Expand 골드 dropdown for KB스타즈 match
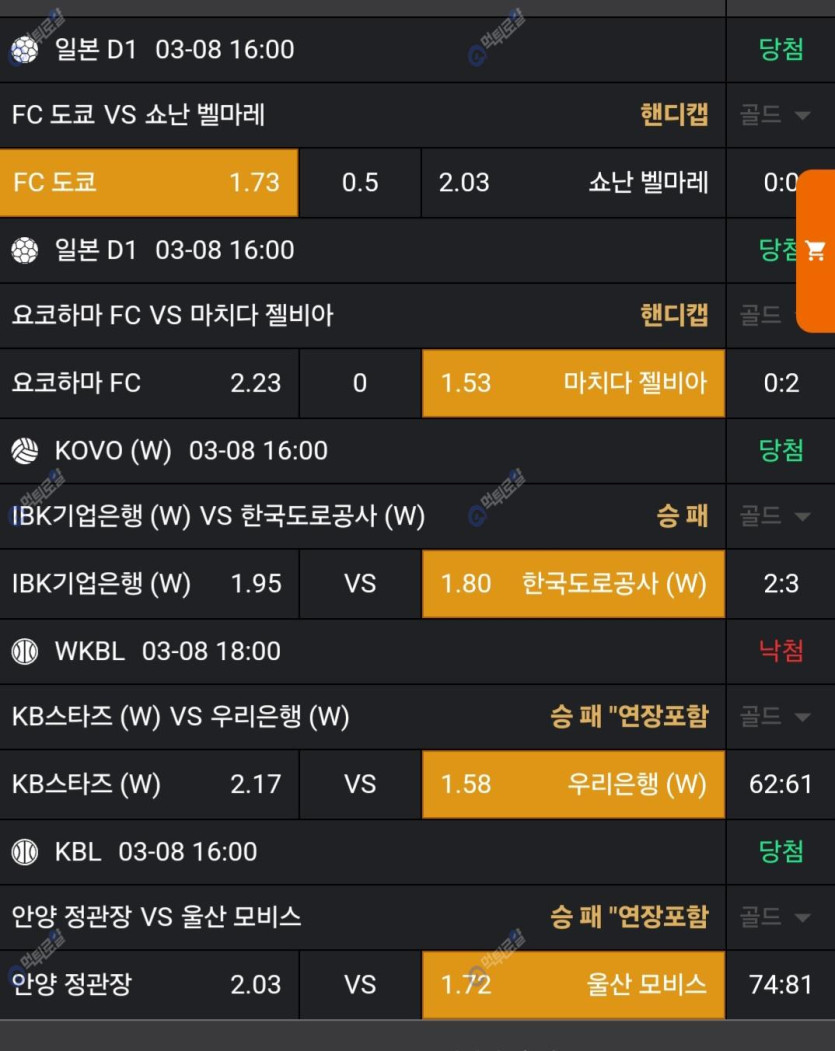Image resolution: width=835 pixels, height=1051 pixels. tap(775, 716)
